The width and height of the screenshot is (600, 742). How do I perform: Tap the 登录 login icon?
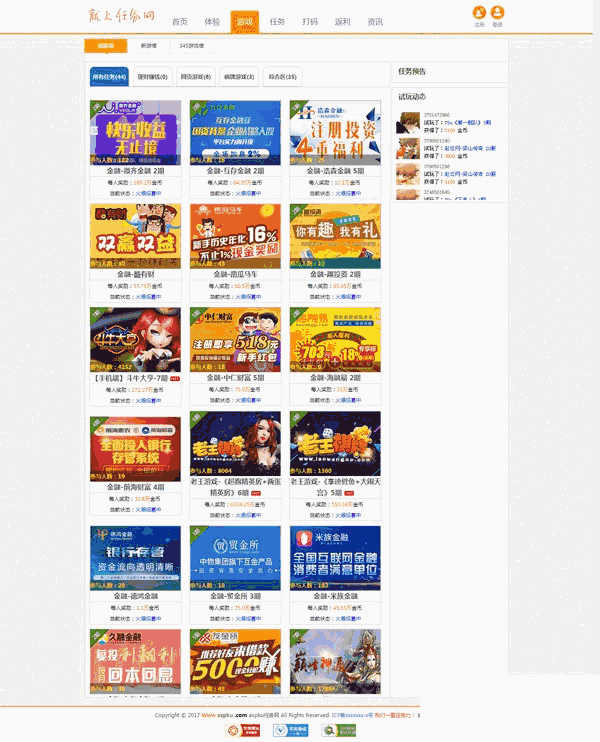point(497,14)
